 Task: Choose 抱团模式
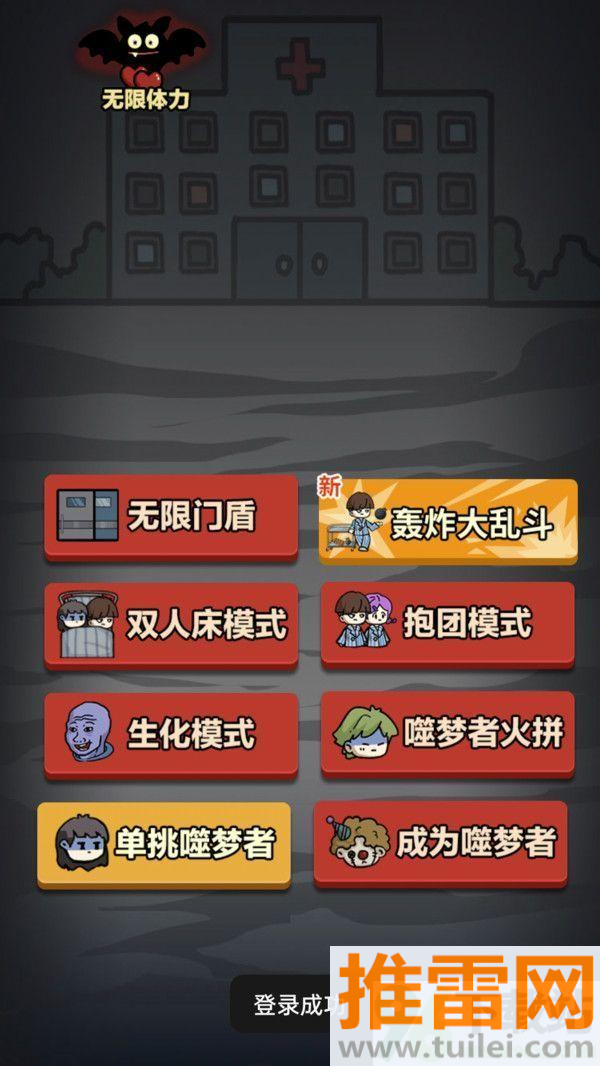click(447, 624)
